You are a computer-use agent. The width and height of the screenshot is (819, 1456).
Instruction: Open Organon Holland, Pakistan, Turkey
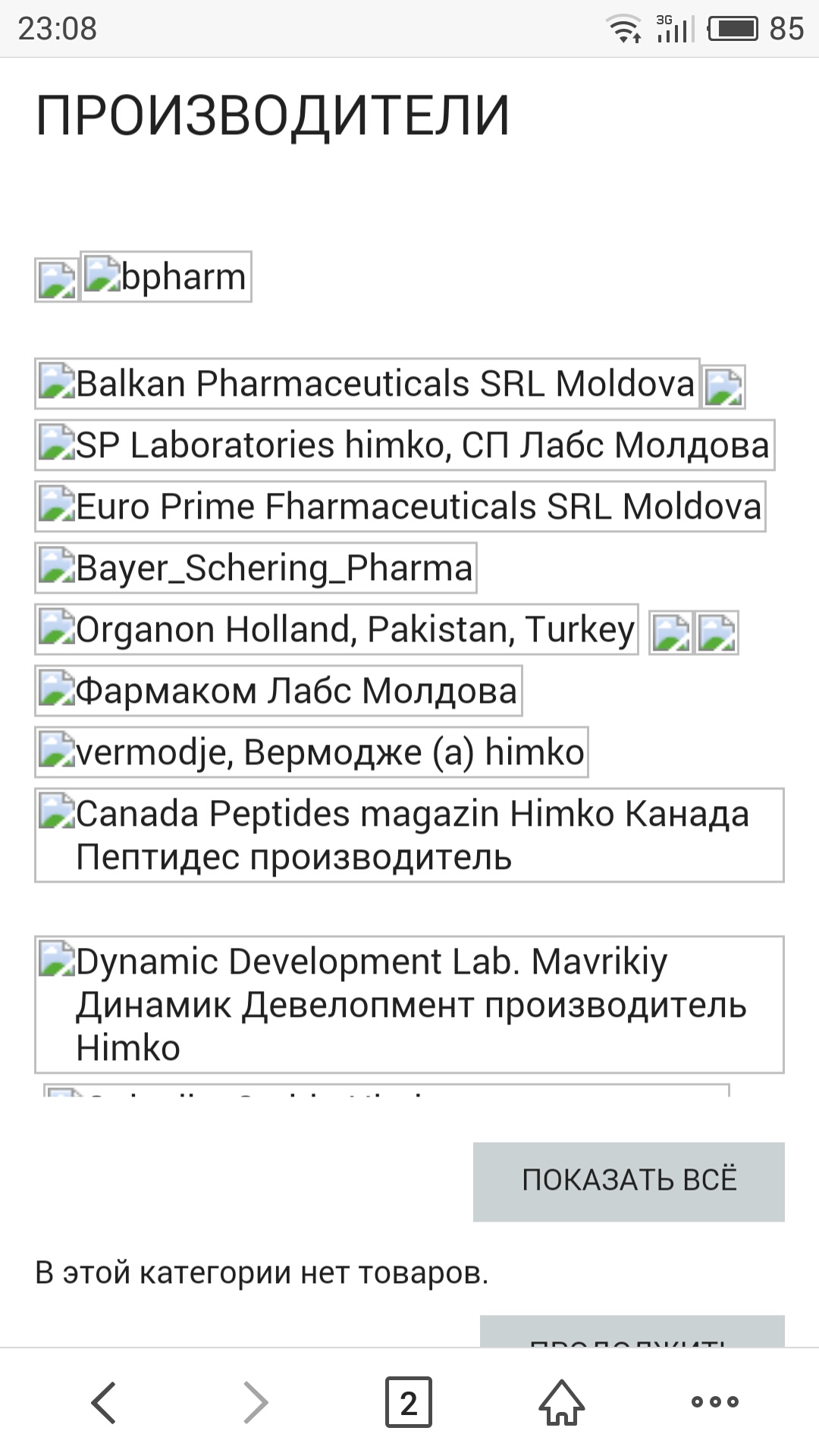[x=337, y=629]
